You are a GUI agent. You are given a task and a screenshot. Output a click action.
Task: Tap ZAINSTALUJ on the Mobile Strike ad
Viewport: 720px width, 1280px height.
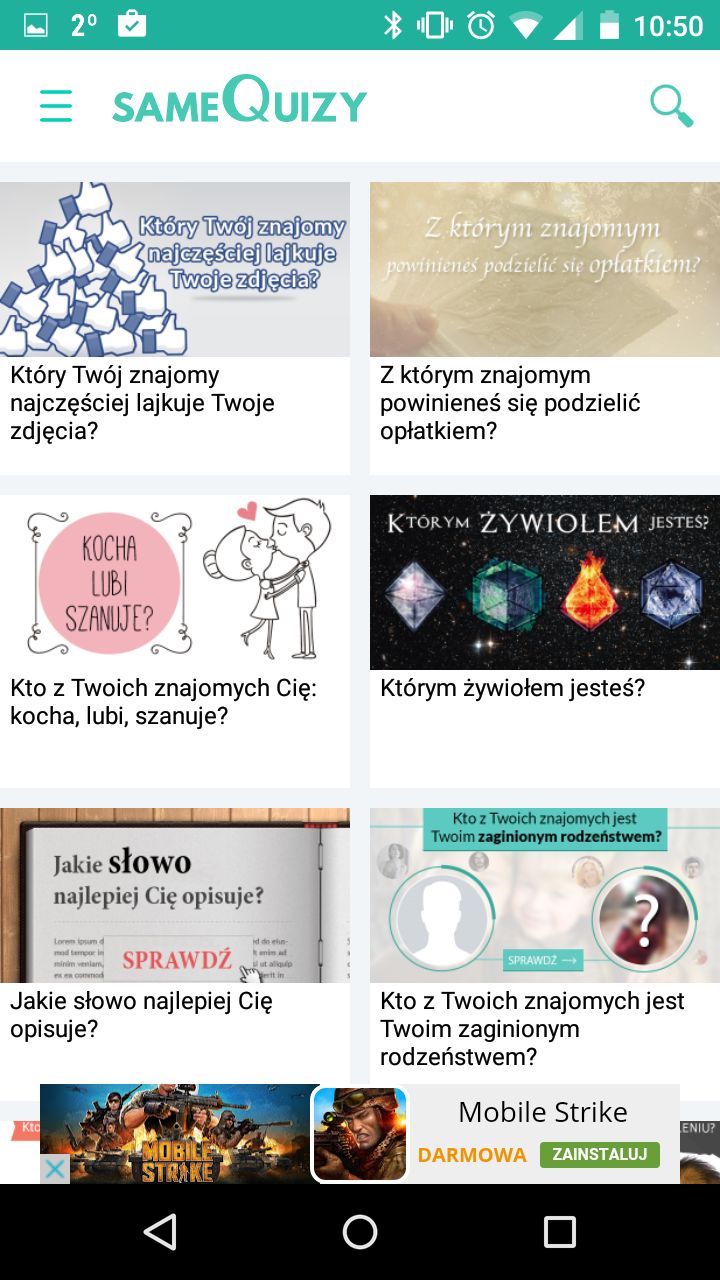tap(600, 1154)
